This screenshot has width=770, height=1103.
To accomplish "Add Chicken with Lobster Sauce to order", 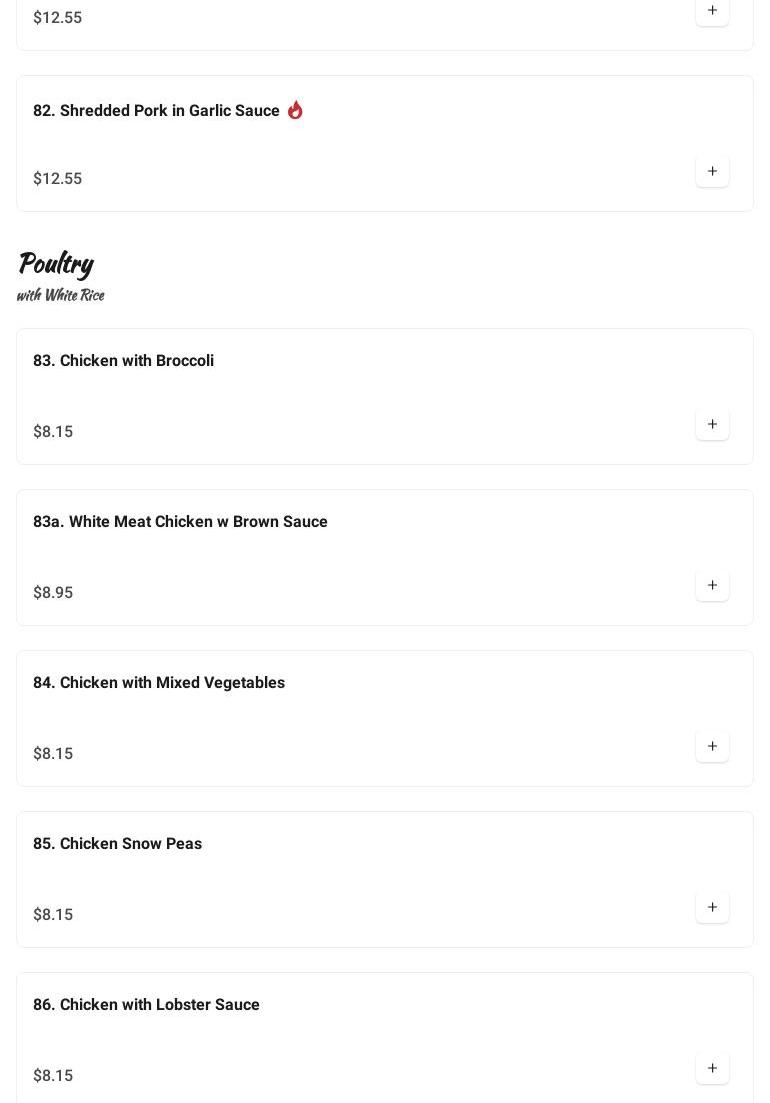I will (712, 1068).
